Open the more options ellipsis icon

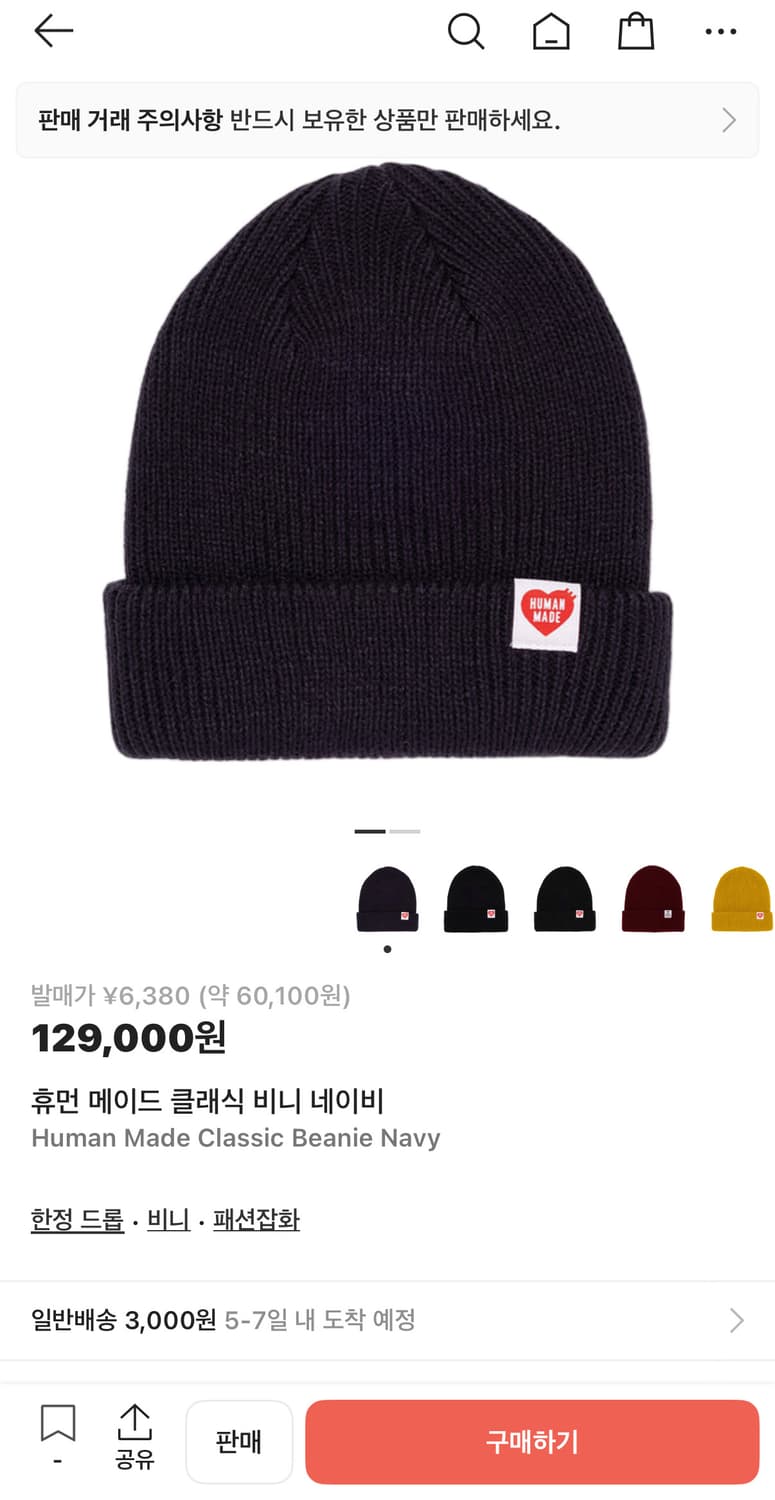721,31
